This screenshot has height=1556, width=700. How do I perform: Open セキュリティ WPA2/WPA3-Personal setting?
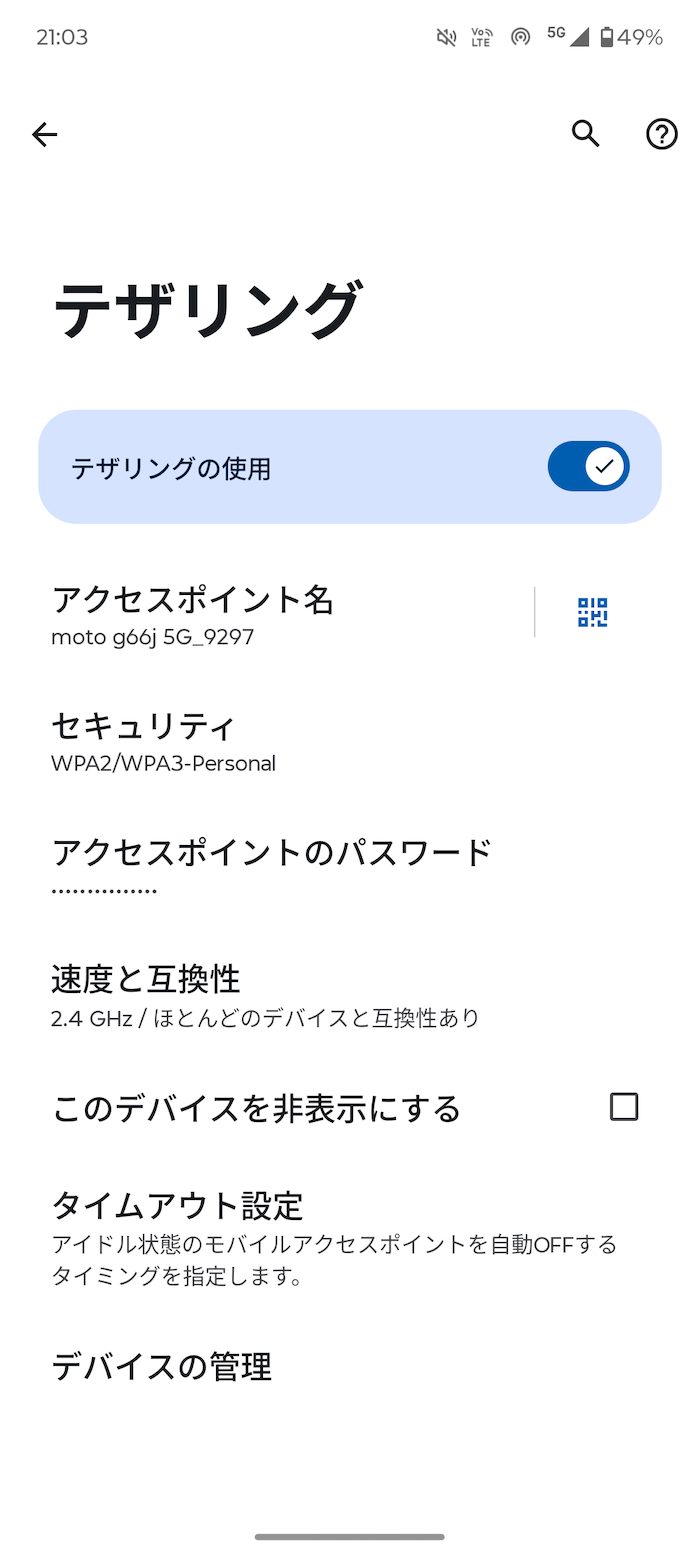point(350,740)
